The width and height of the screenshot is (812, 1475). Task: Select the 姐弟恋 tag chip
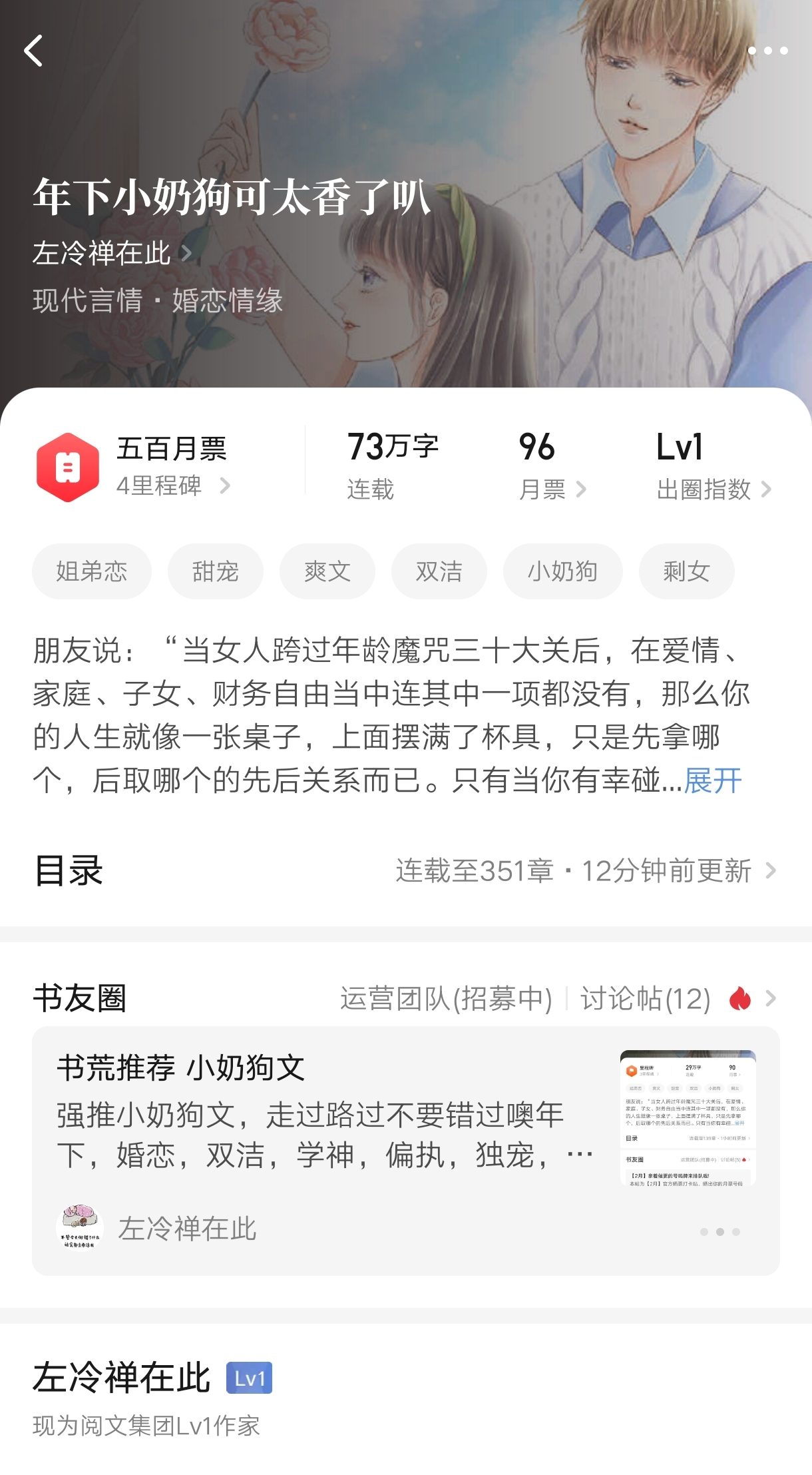click(x=92, y=571)
